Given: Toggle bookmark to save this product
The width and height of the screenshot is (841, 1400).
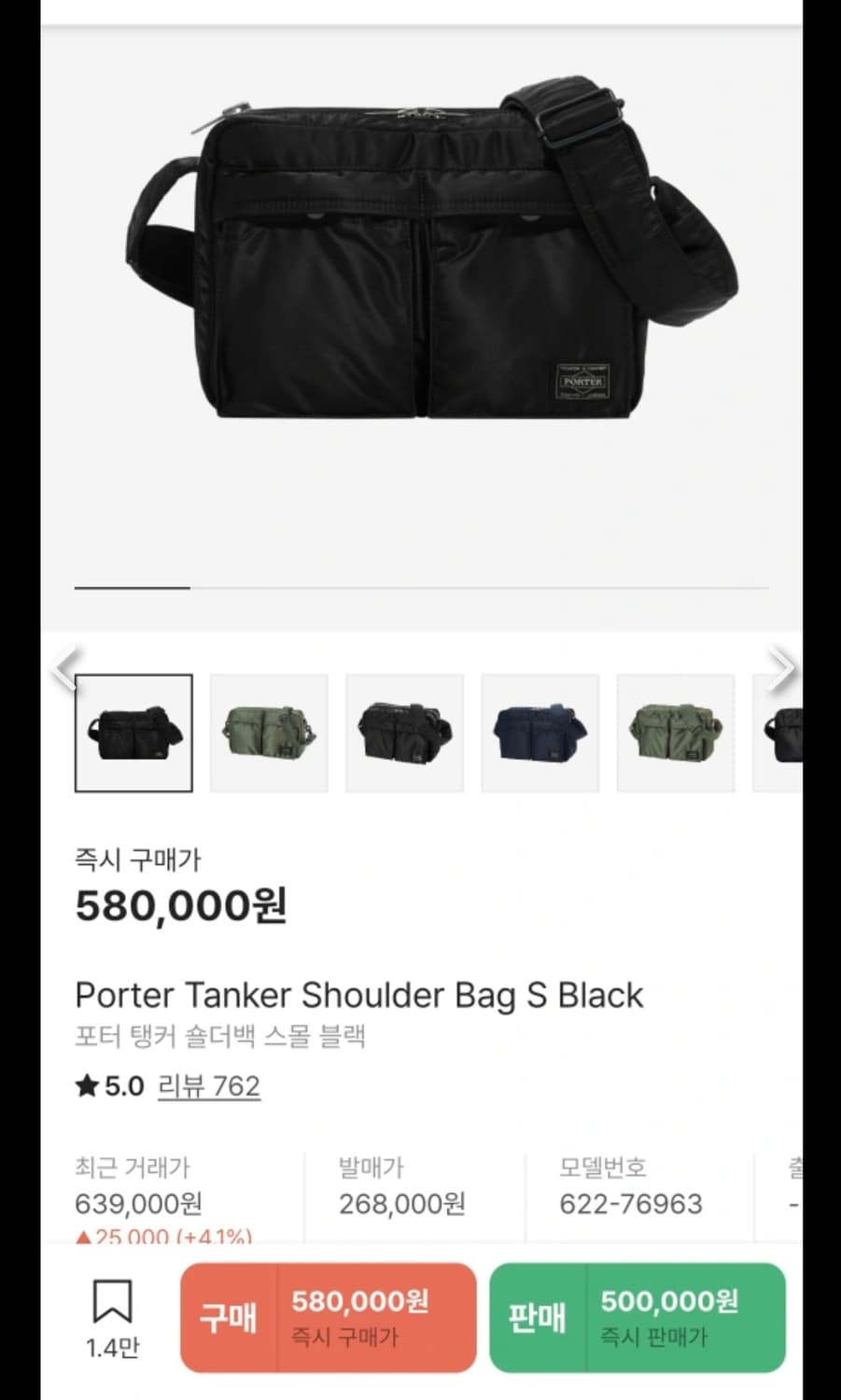Looking at the screenshot, I should point(113,1302).
